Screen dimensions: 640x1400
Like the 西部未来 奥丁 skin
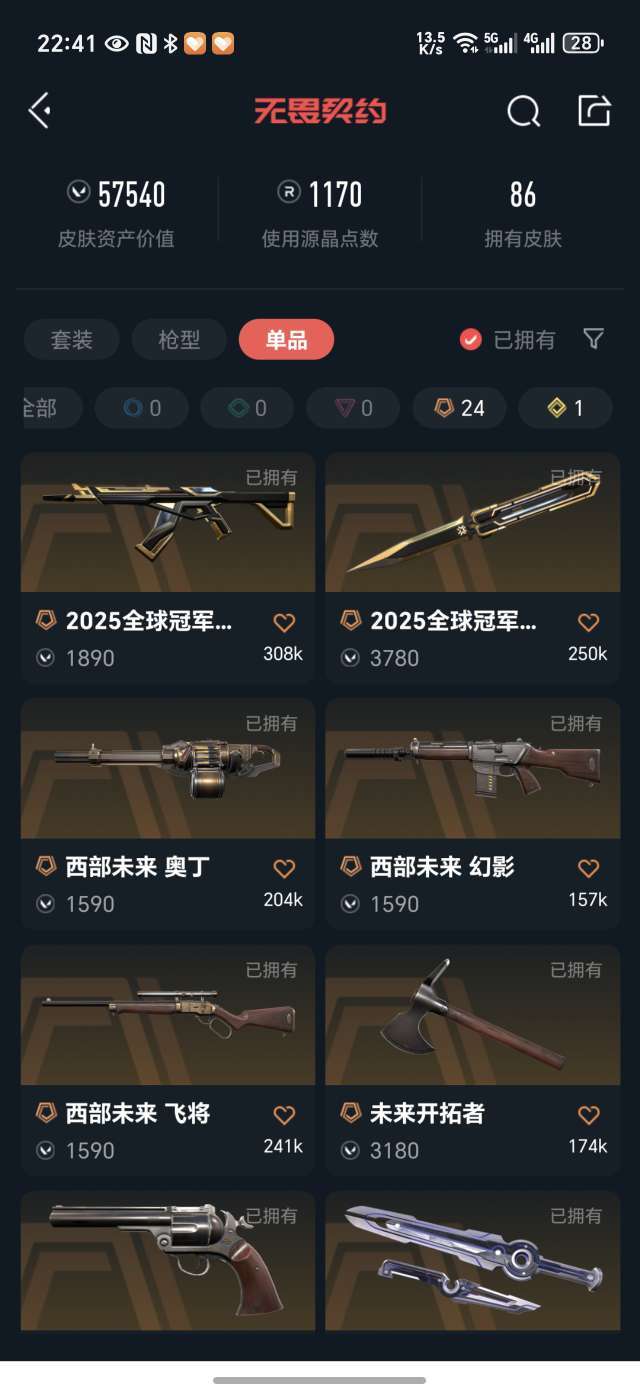tap(284, 868)
